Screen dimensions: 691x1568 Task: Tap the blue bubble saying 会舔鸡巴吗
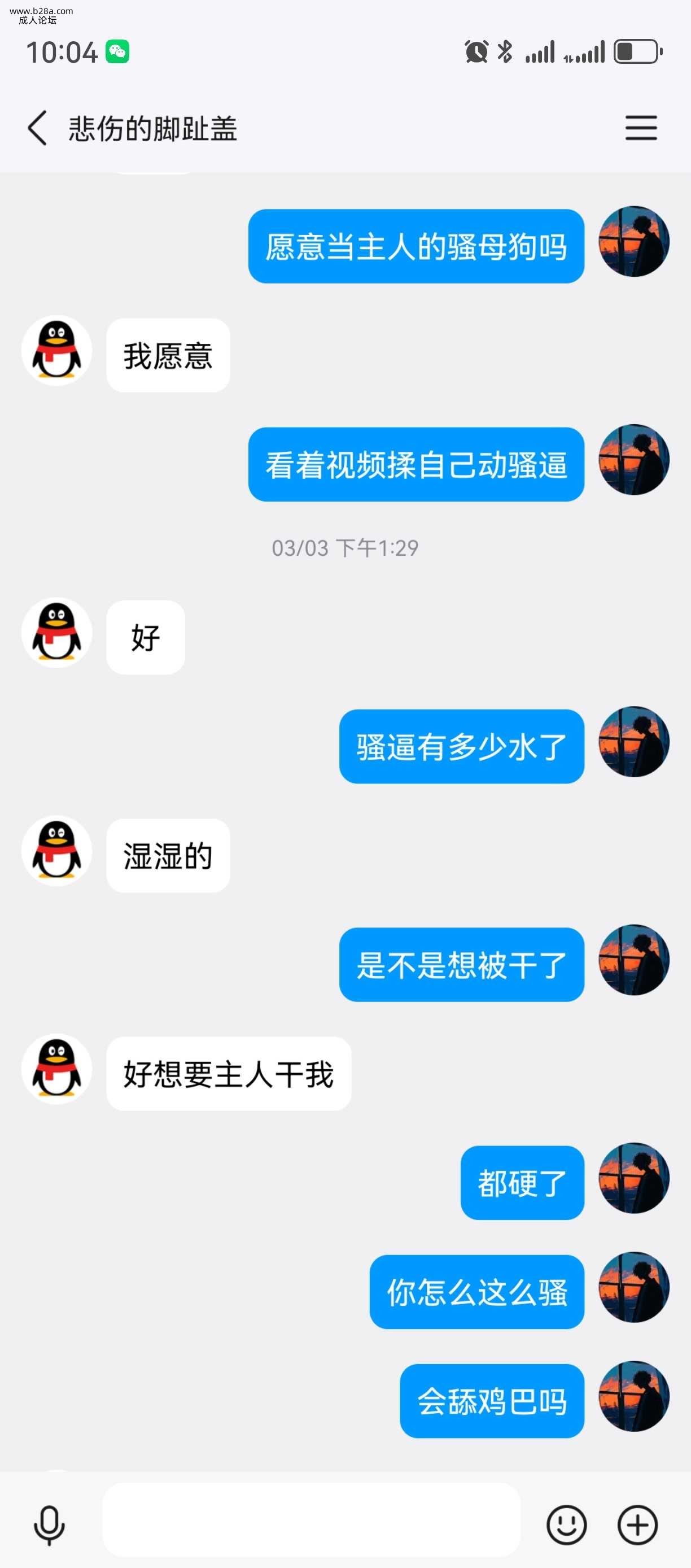click(492, 1403)
